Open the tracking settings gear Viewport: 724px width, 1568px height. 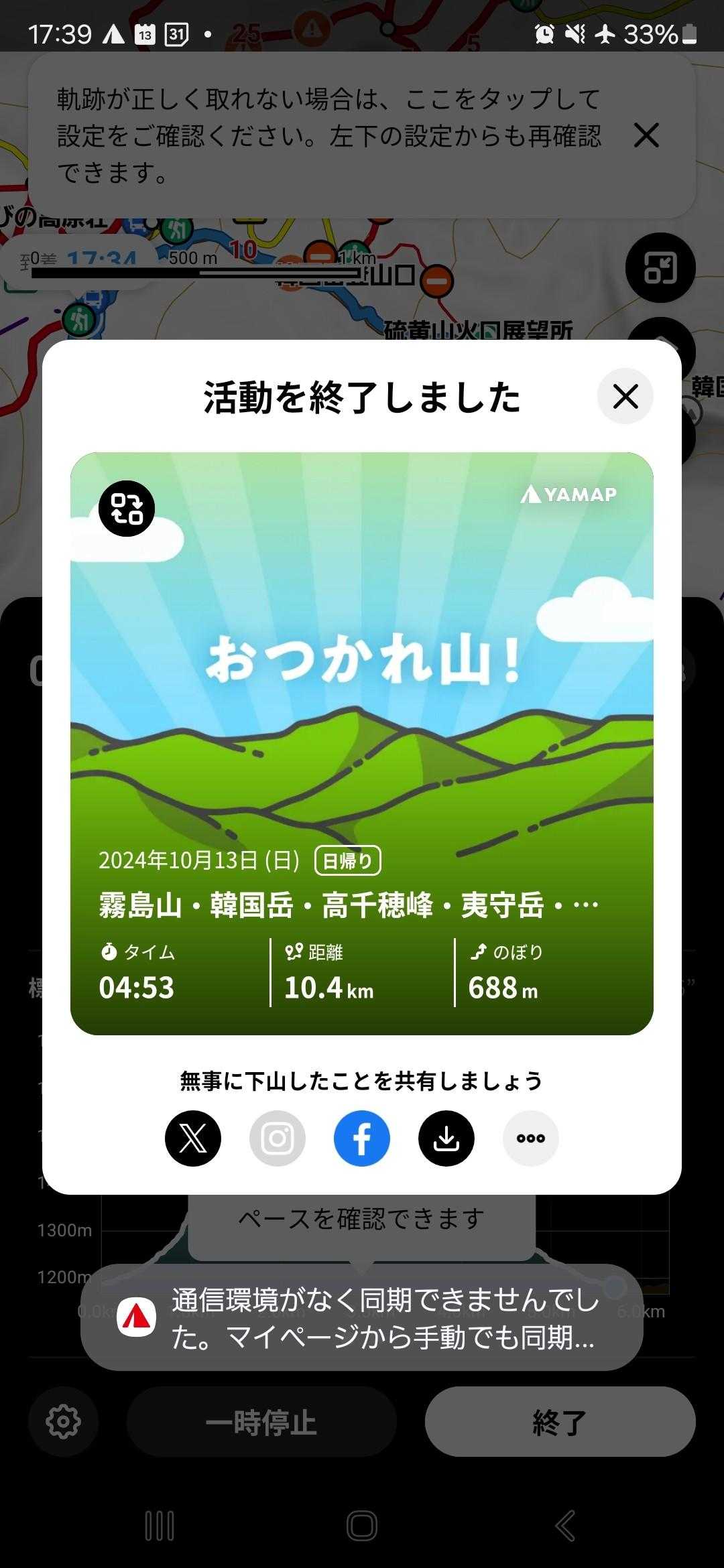pos(64,1421)
